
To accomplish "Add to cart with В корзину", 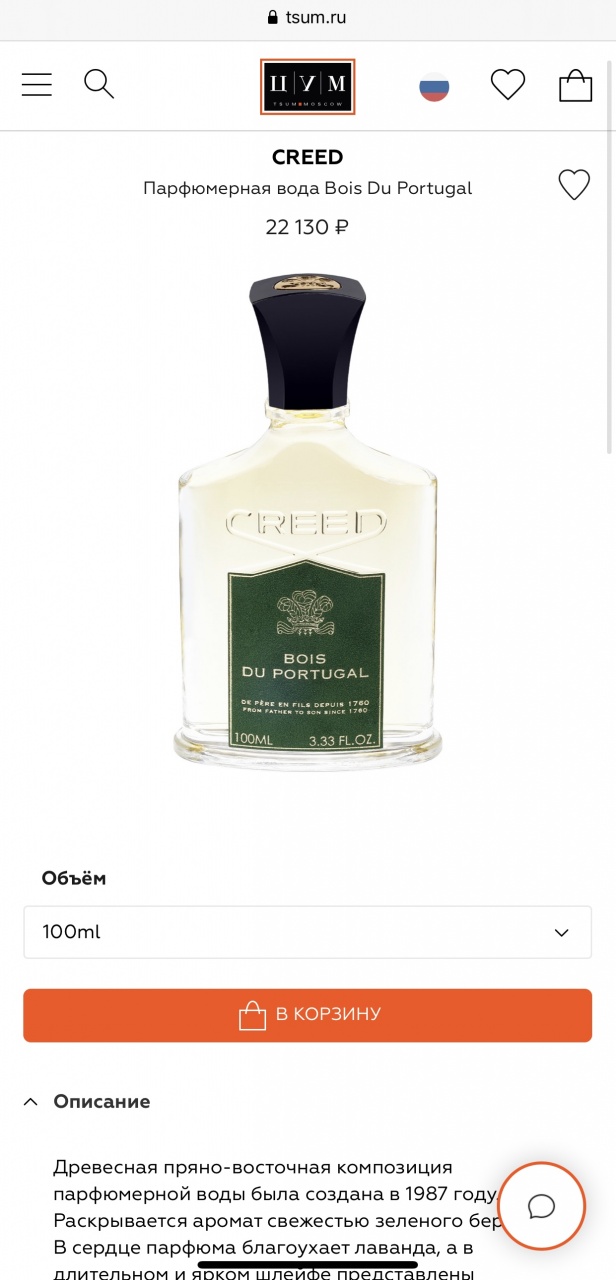I will 308,1015.
